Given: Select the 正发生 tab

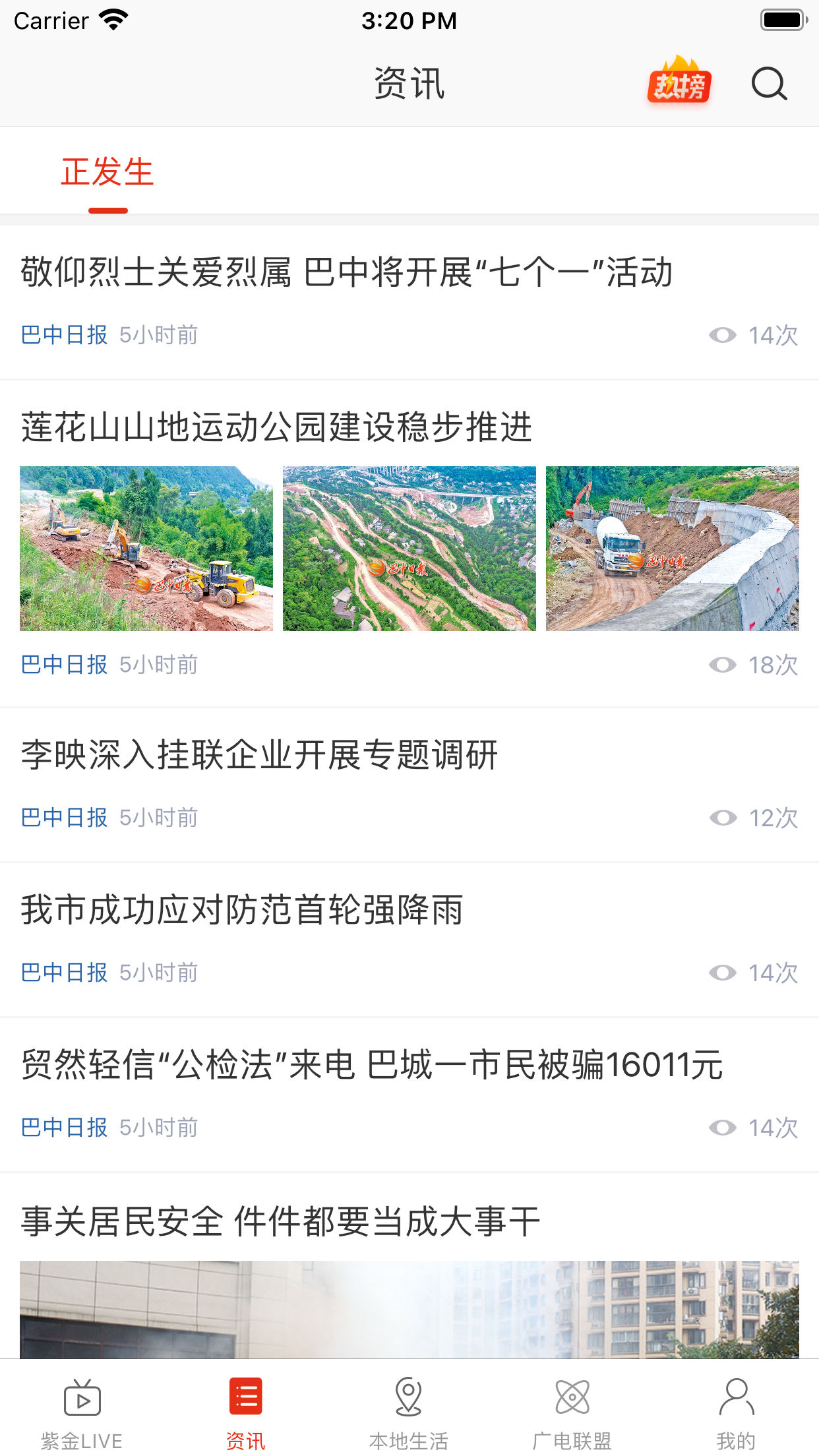Looking at the screenshot, I should [107, 173].
